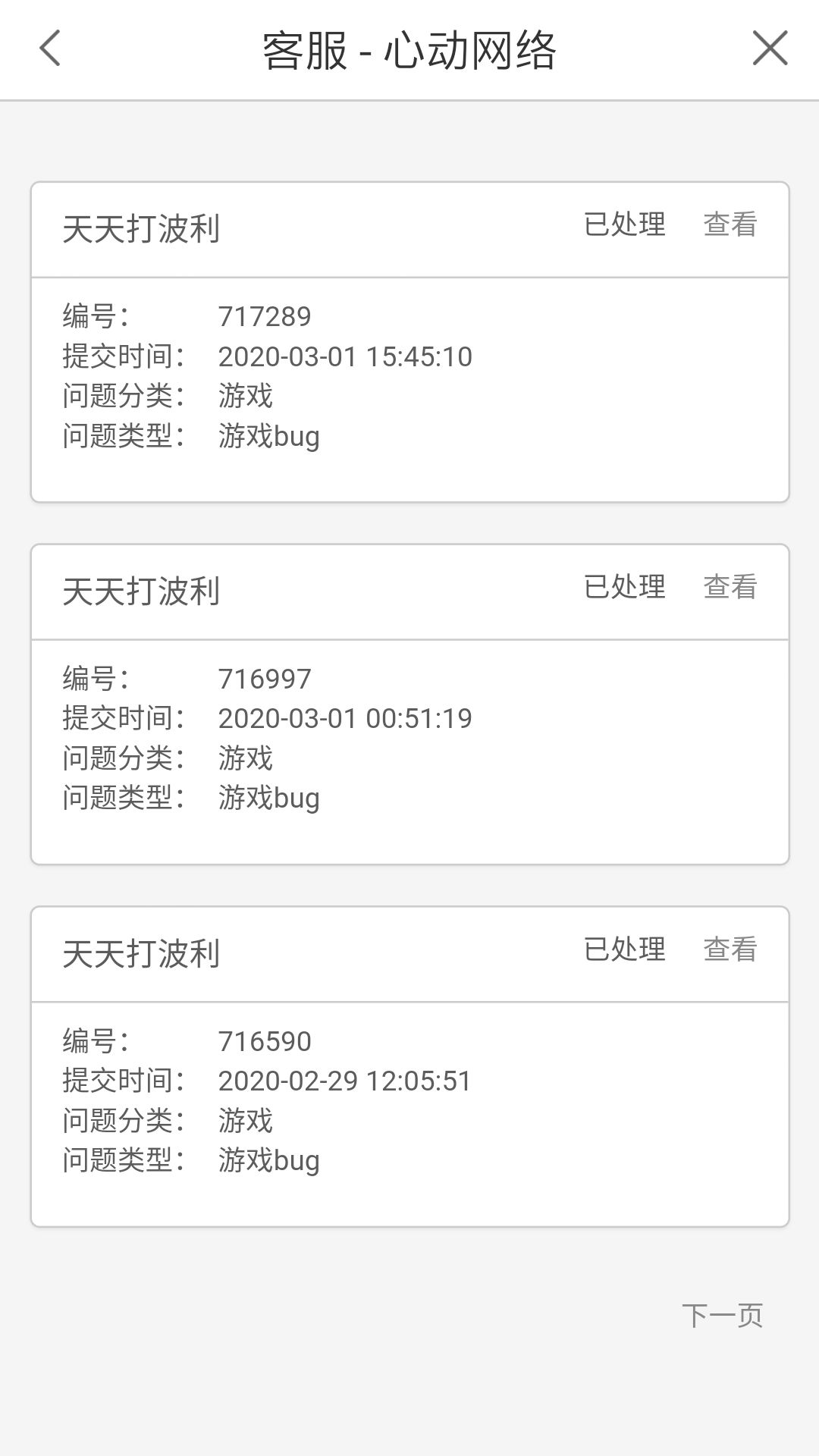
Task: Go back using the top-left arrow
Action: pyautogui.click(x=50, y=49)
